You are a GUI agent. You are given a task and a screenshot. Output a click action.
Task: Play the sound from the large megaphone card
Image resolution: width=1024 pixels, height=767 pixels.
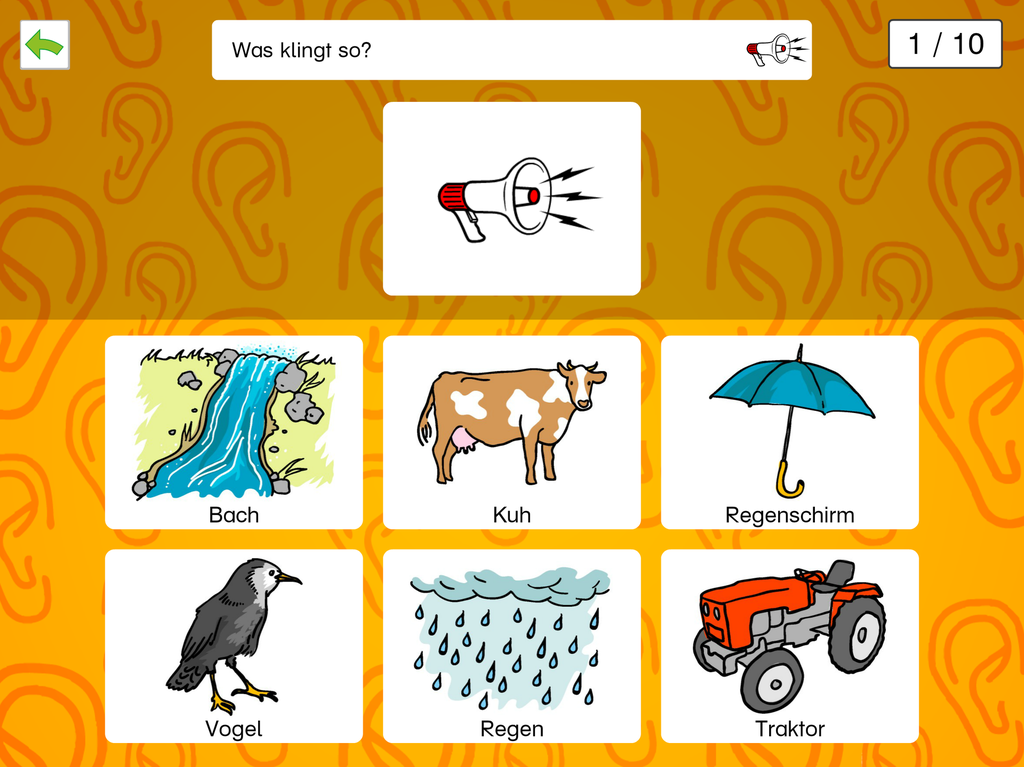tap(511, 198)
